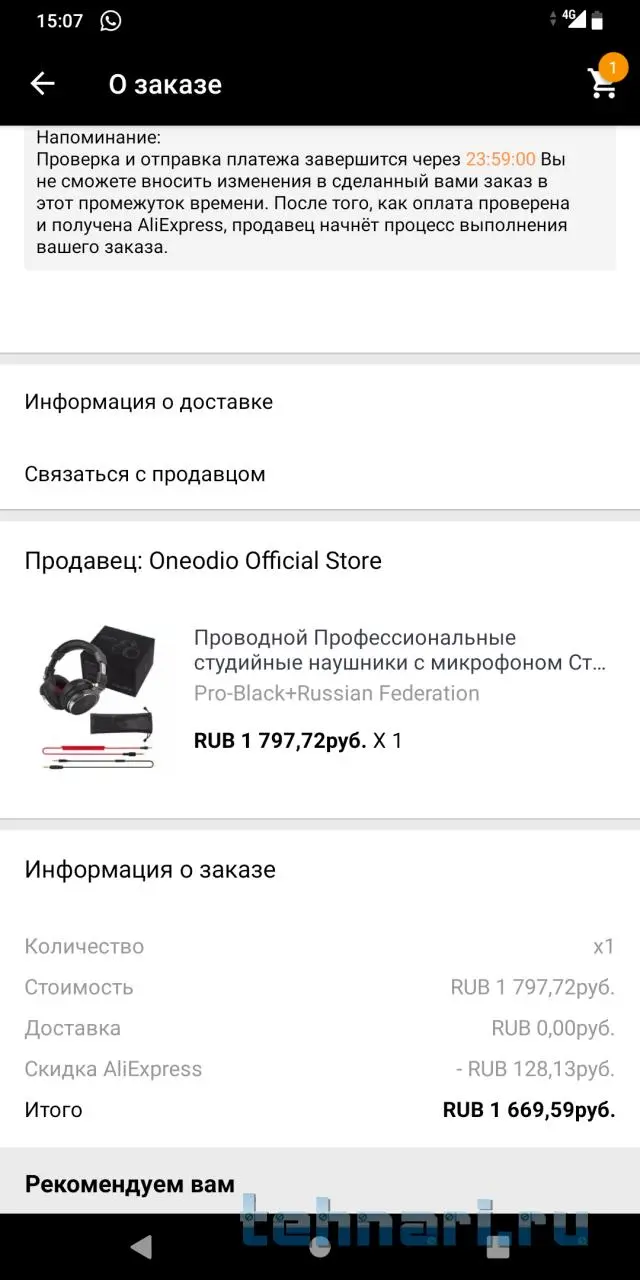The width and height of the screenshot is (640, 1280).
Task: Tap Связаться с продавцом
Action: 145,474
